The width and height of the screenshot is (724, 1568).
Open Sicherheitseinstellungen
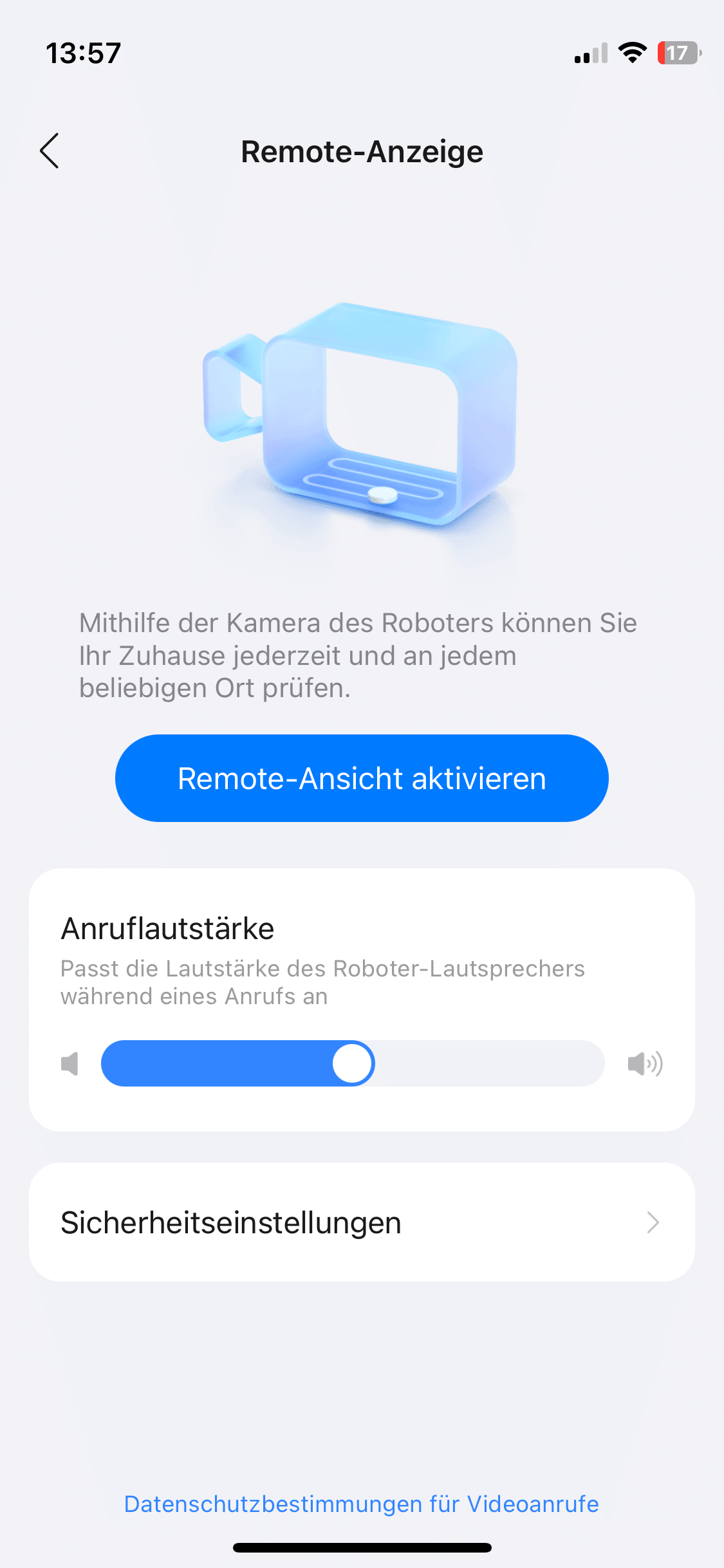362,1222
